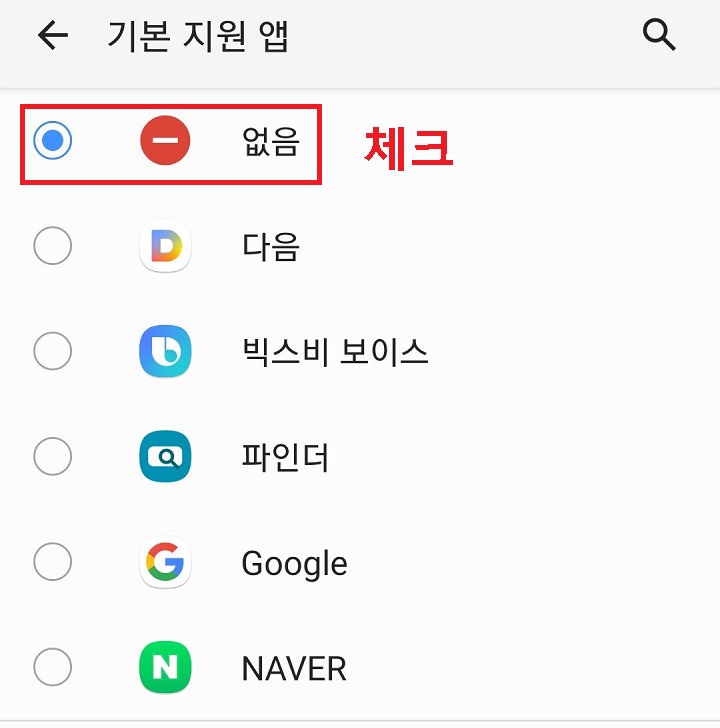Click the Daum app icon
Viewport: 720px width, 728px height.
click(164, 245)
